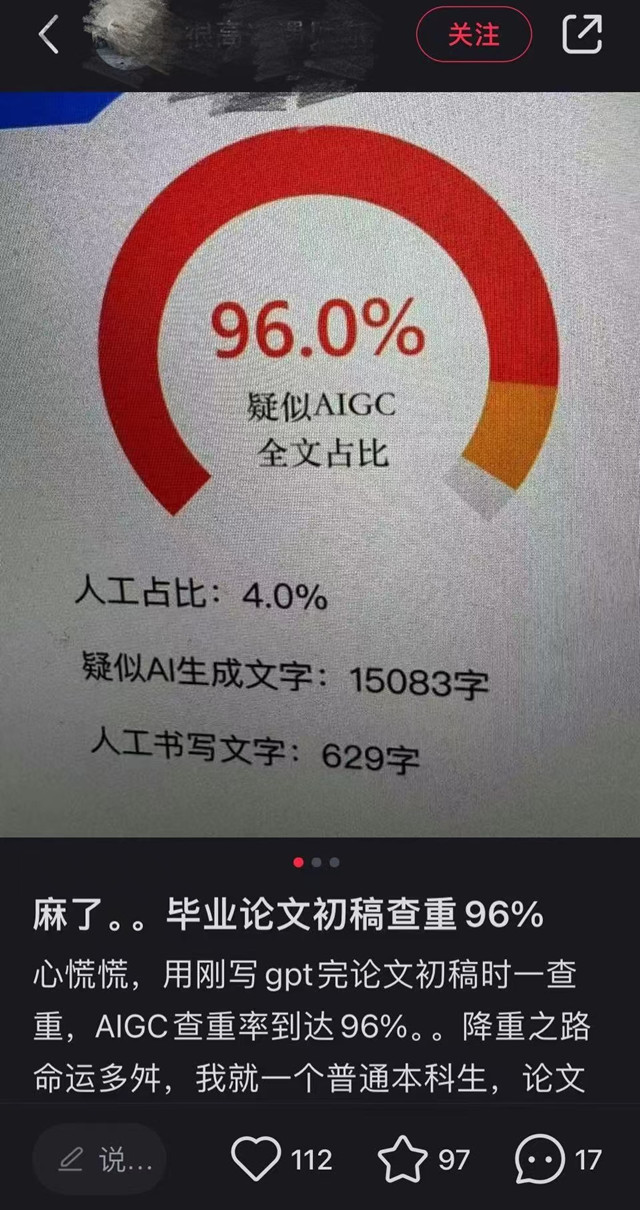Follow the author with 关注 button
Screen dimensions: 640x1210
[x=473, y=35]
